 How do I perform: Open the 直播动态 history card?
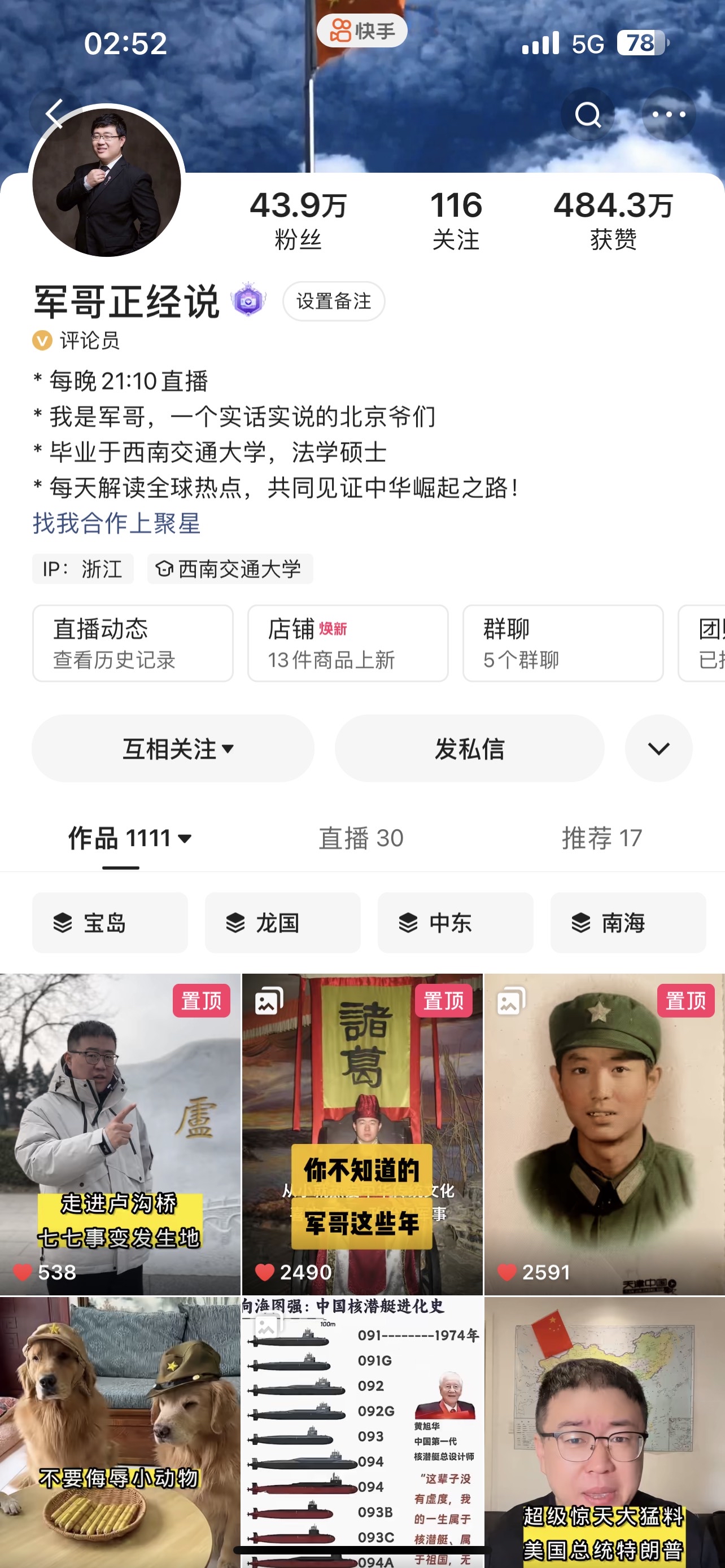[x=133, y=643]
